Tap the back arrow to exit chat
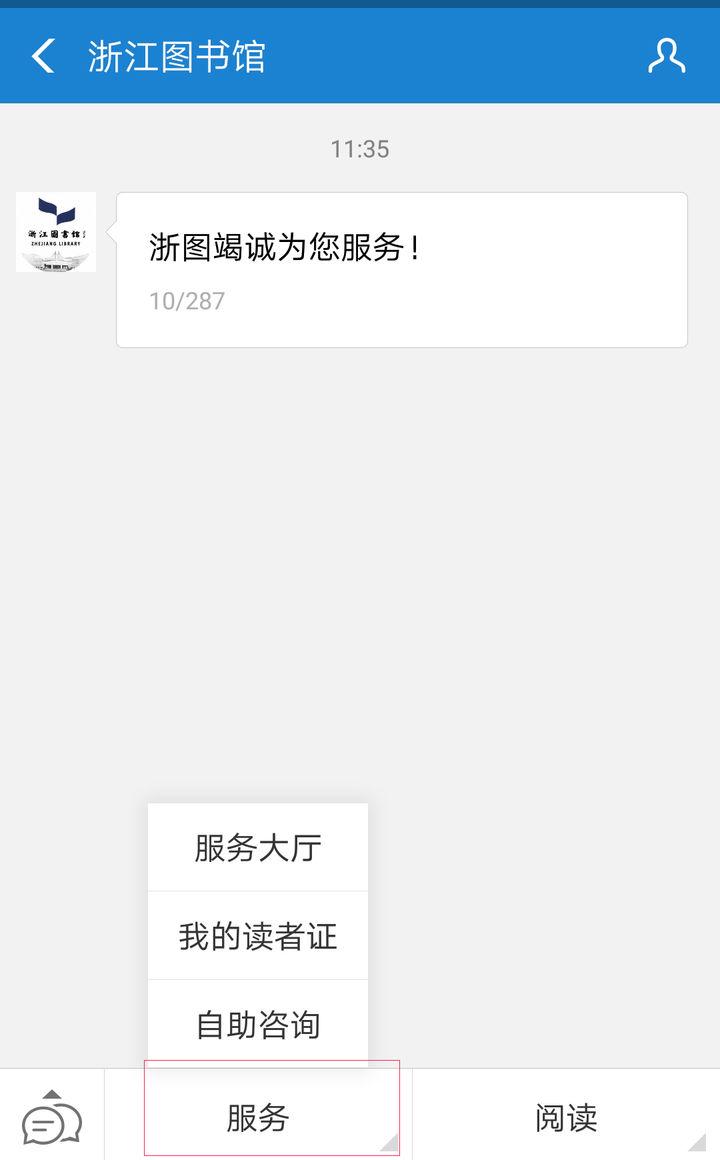720x1160 pixels. (x=42, y=56)
